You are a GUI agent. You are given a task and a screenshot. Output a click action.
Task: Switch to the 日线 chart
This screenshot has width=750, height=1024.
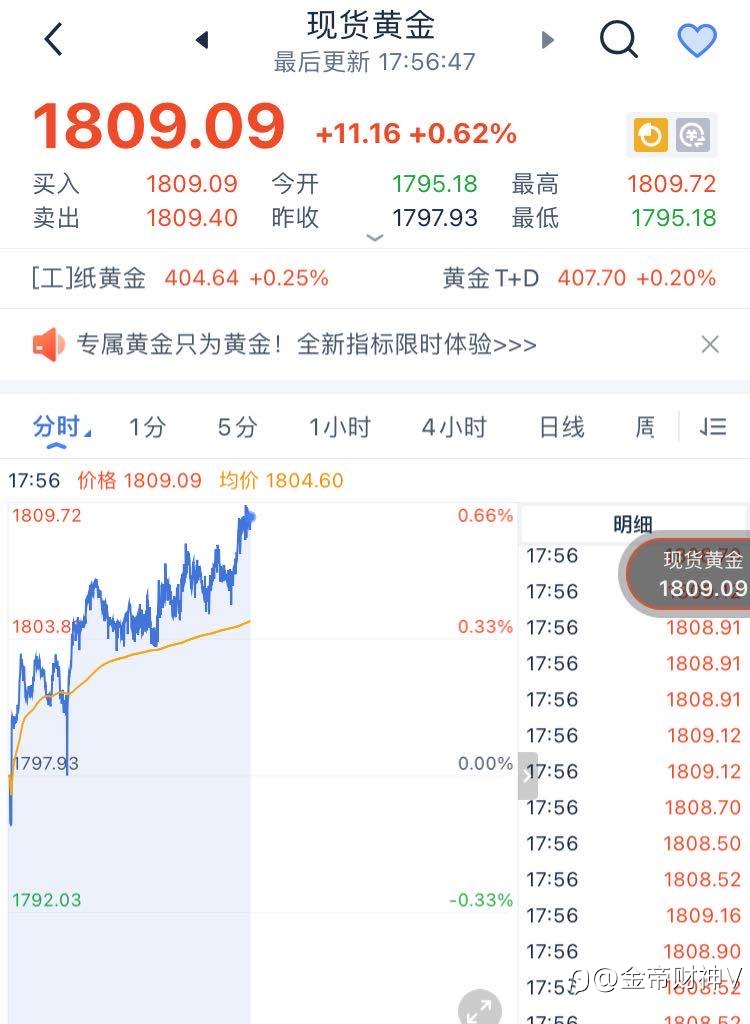[562, 428]
